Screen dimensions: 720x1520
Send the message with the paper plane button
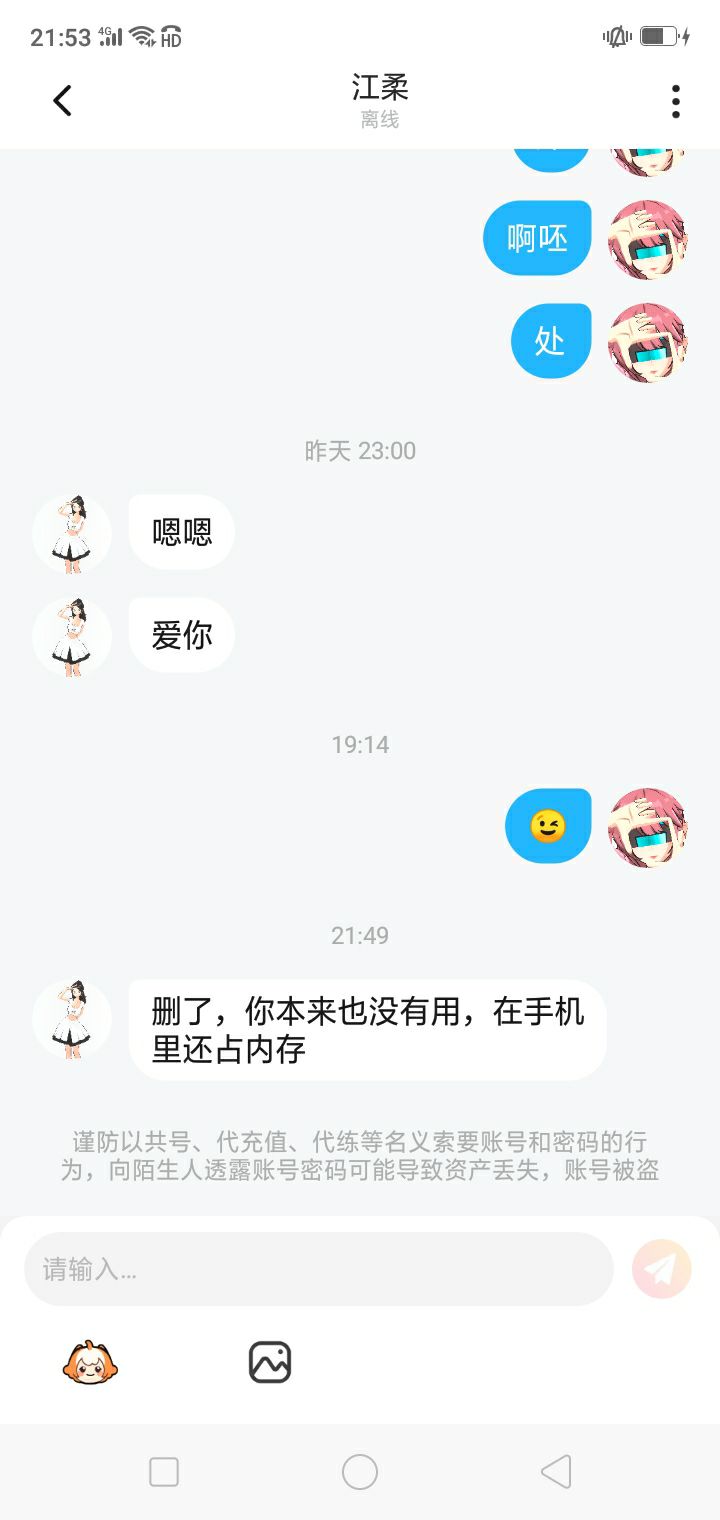coord(662,1269)
